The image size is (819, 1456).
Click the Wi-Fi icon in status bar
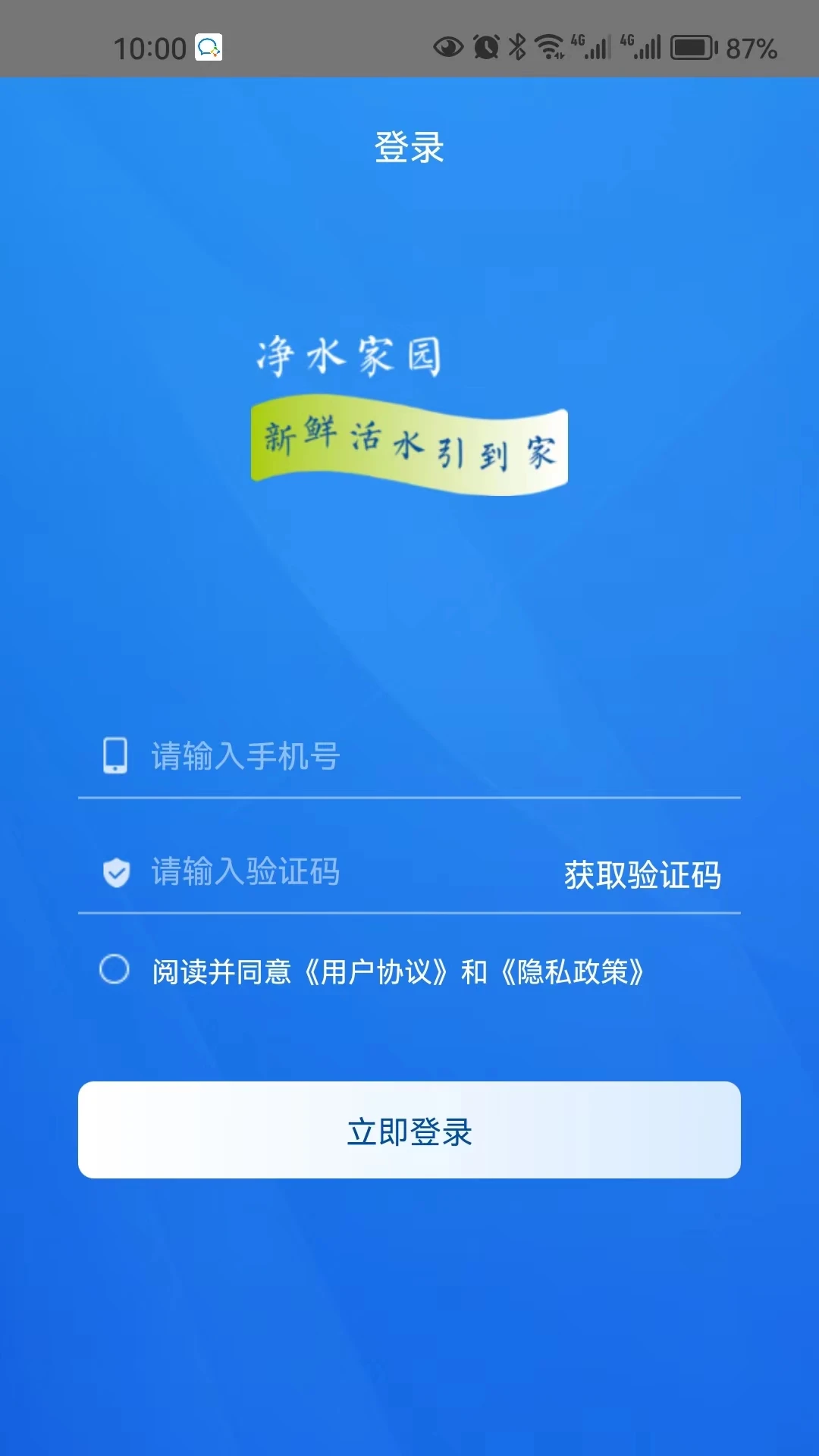coord(550,47)
